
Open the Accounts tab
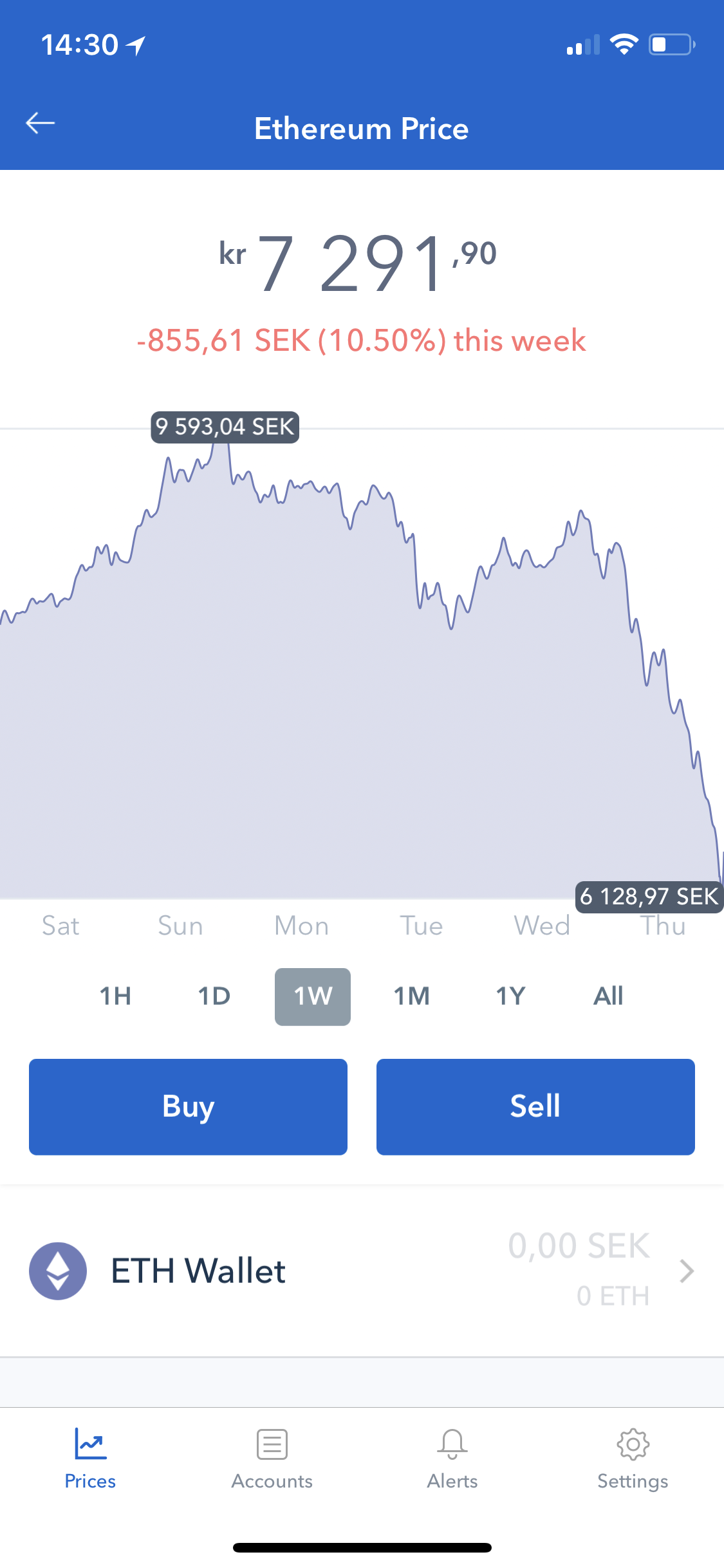point(272,1459)
